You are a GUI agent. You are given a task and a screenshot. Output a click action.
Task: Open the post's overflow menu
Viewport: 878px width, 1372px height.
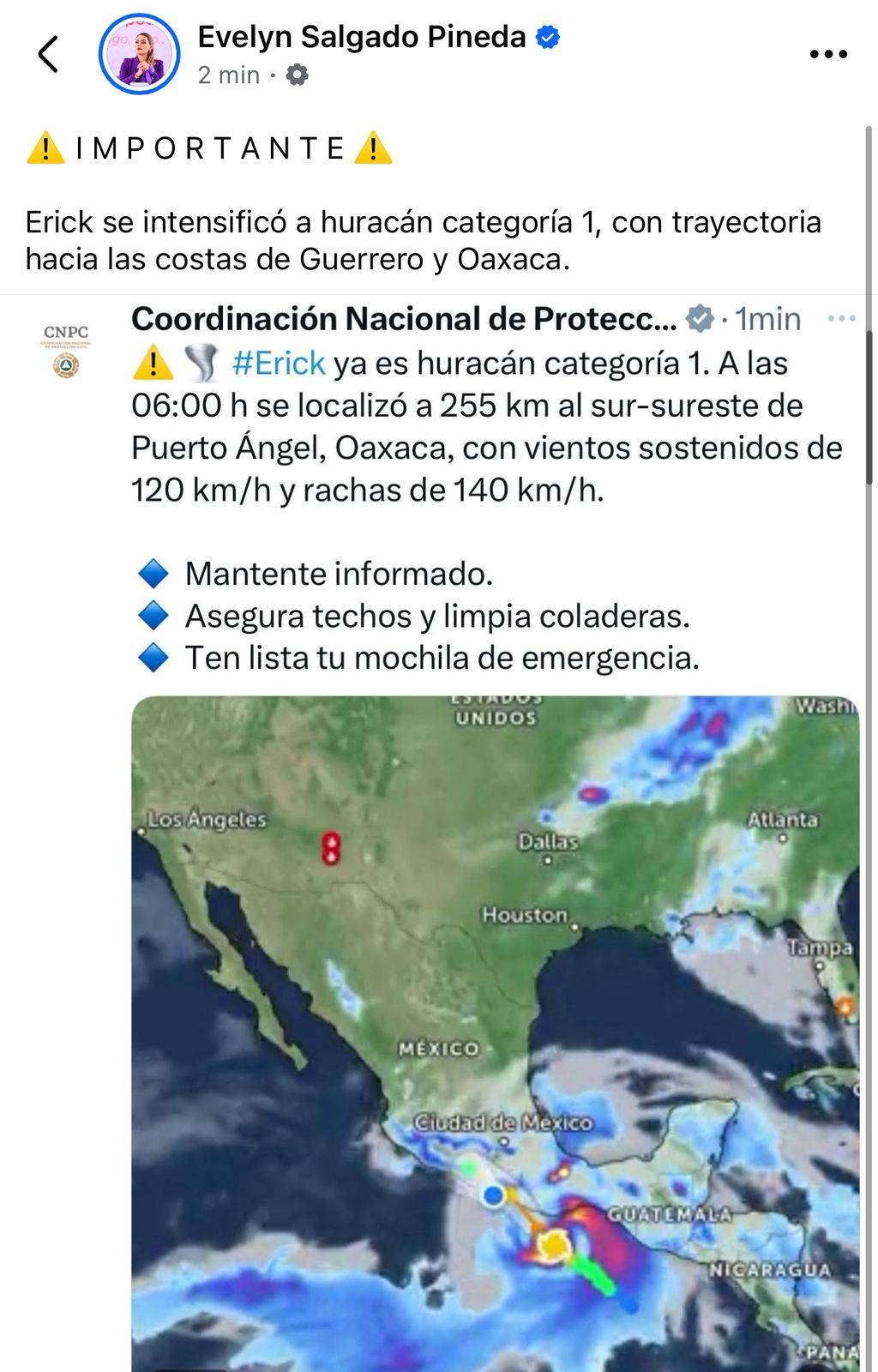coord(828,54)
